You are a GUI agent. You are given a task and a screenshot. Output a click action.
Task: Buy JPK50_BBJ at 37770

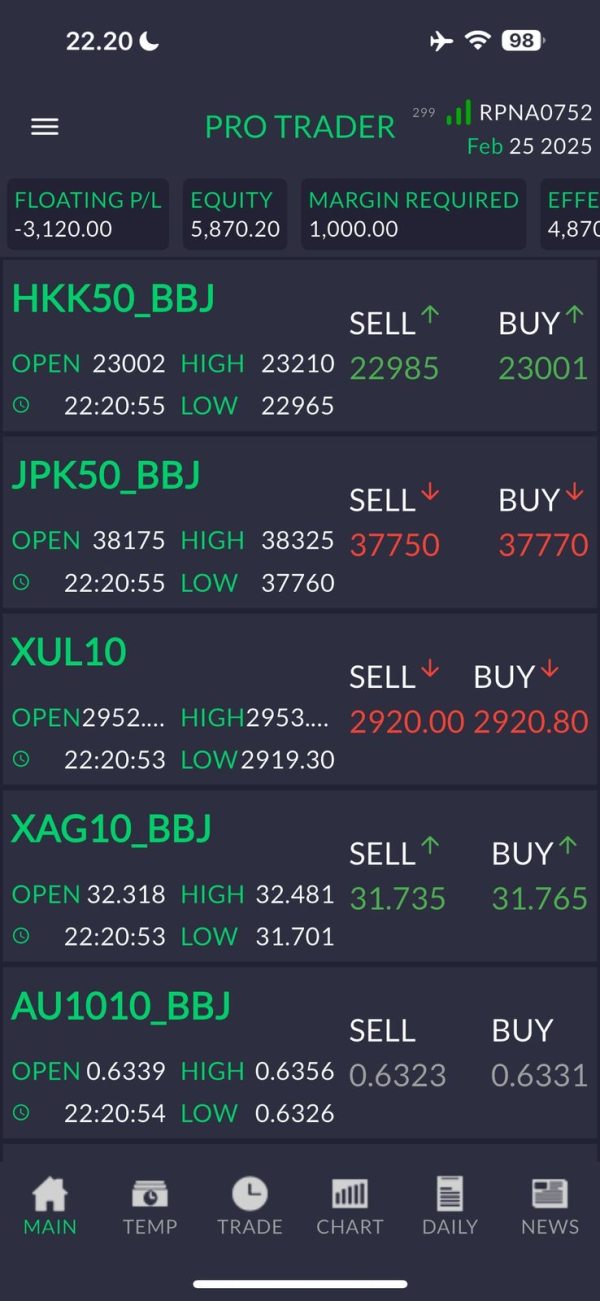(543, 545)
